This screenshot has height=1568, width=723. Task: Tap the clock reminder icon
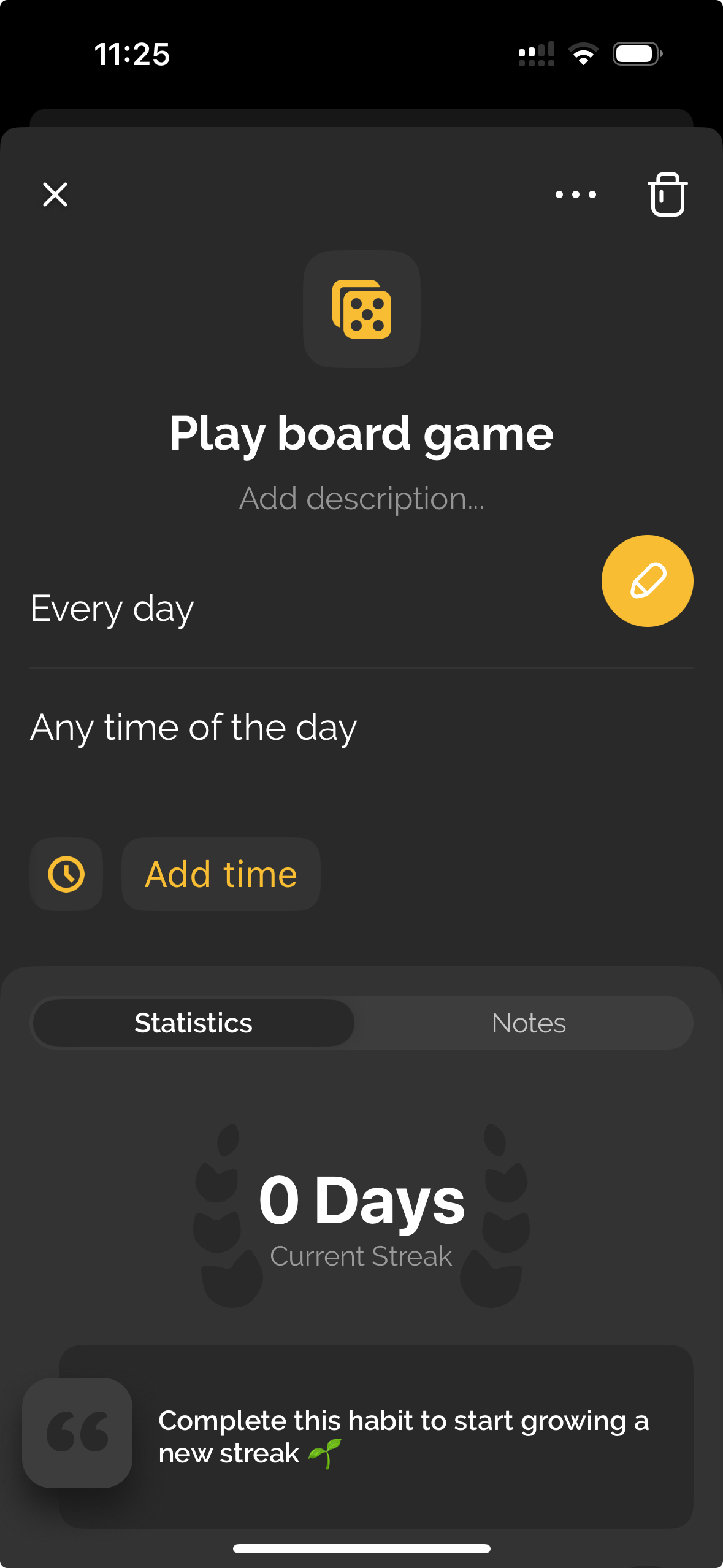tap(66, 874)
